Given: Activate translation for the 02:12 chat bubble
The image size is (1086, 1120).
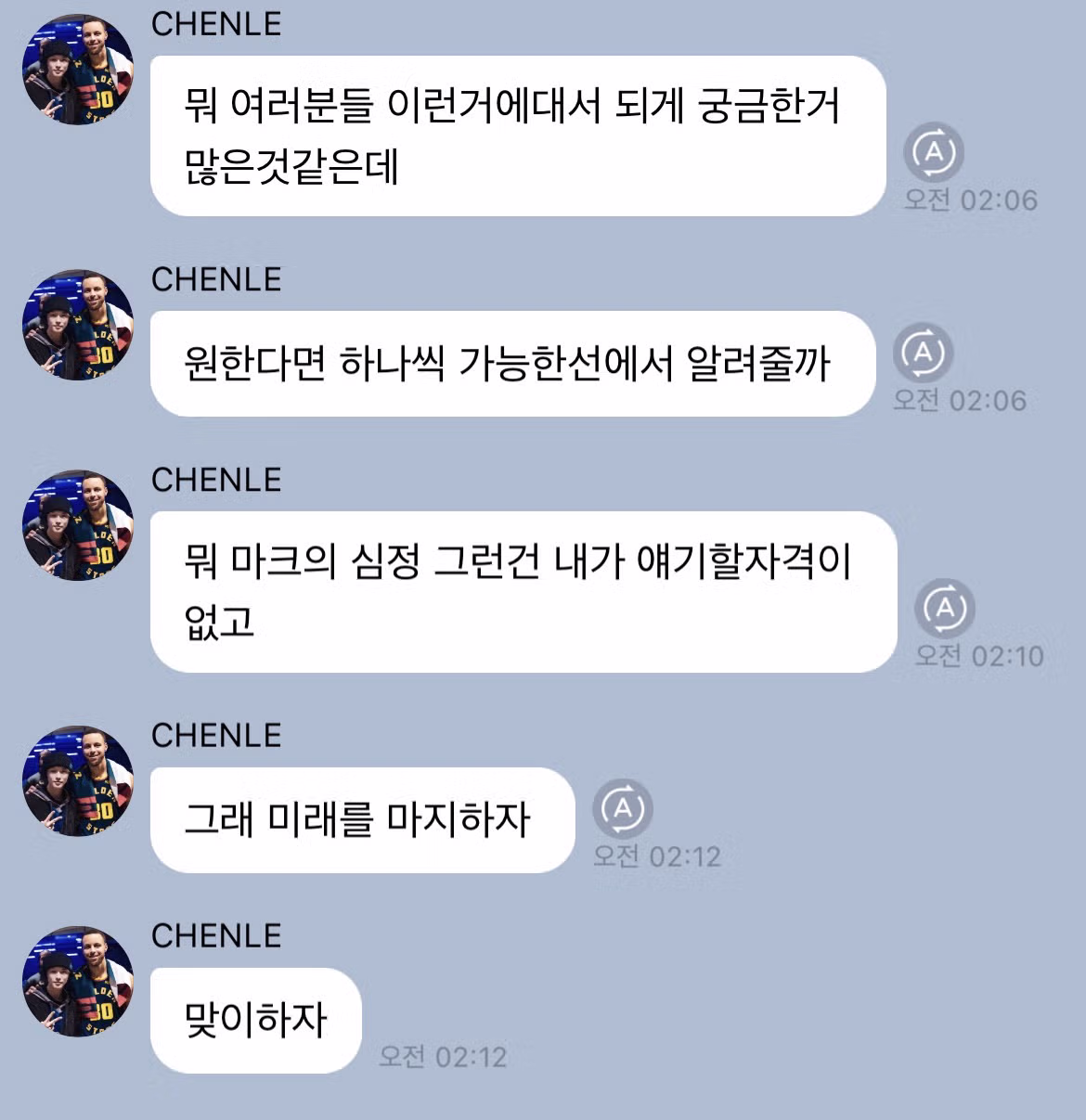Looking at the screenshot, I should (x=625, y=808).
